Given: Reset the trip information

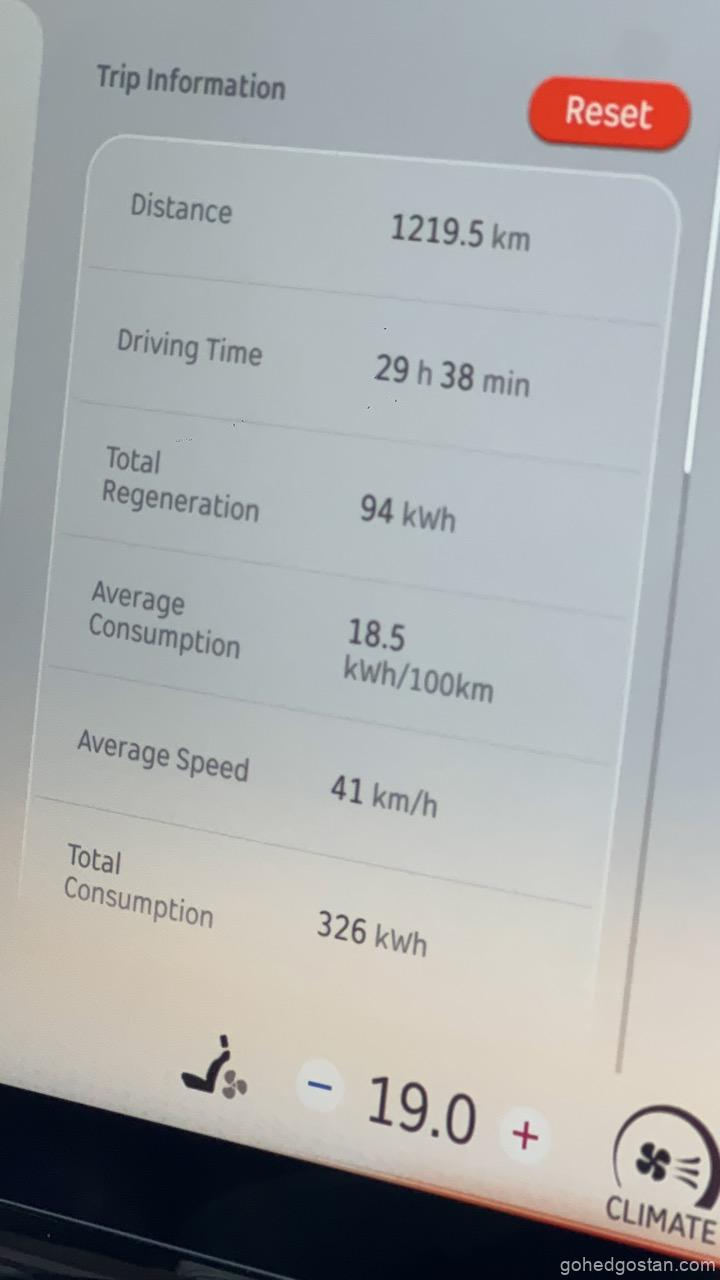Looking at the screenshot, I should pos(608,113).
